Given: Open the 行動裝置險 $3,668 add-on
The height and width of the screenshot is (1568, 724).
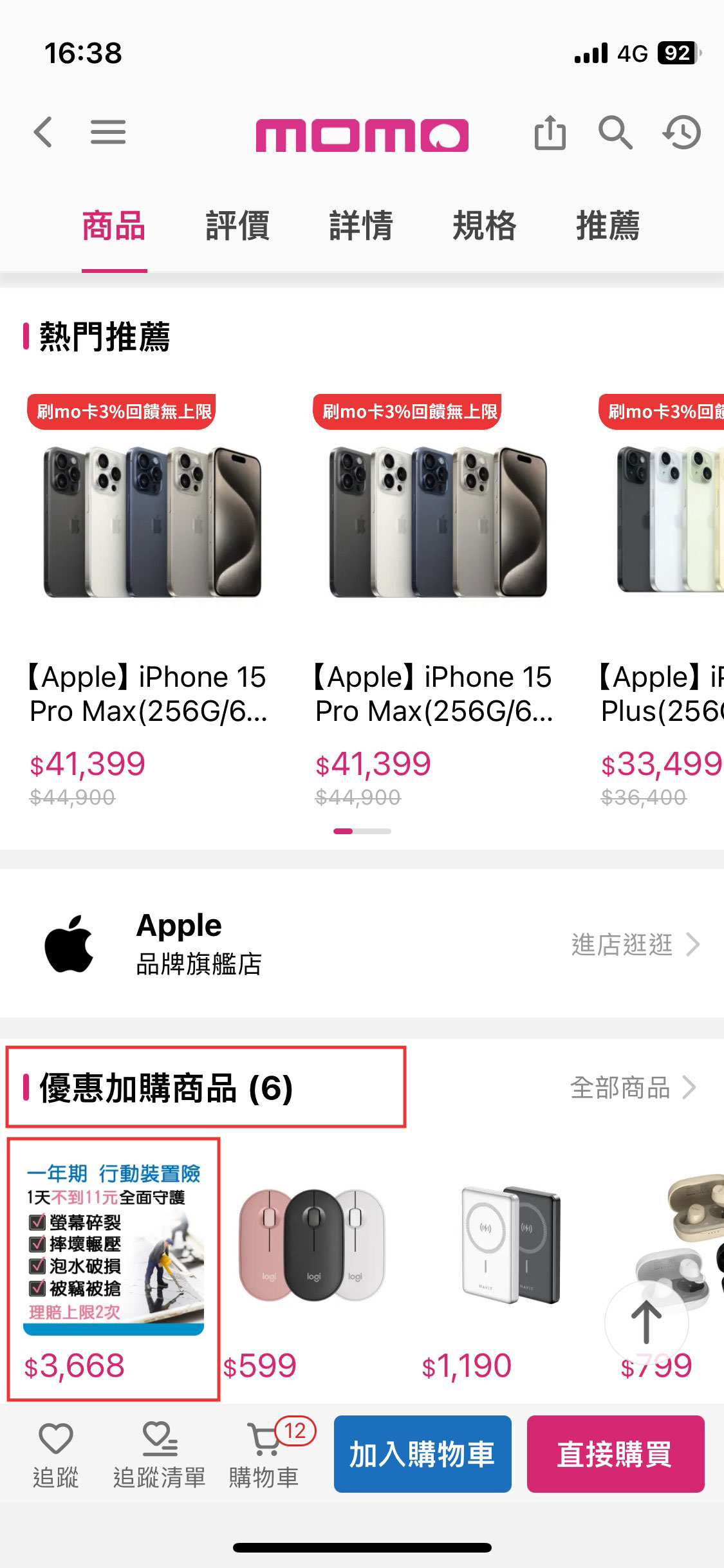Looking at the screenshot, I should pos(113,1268).
